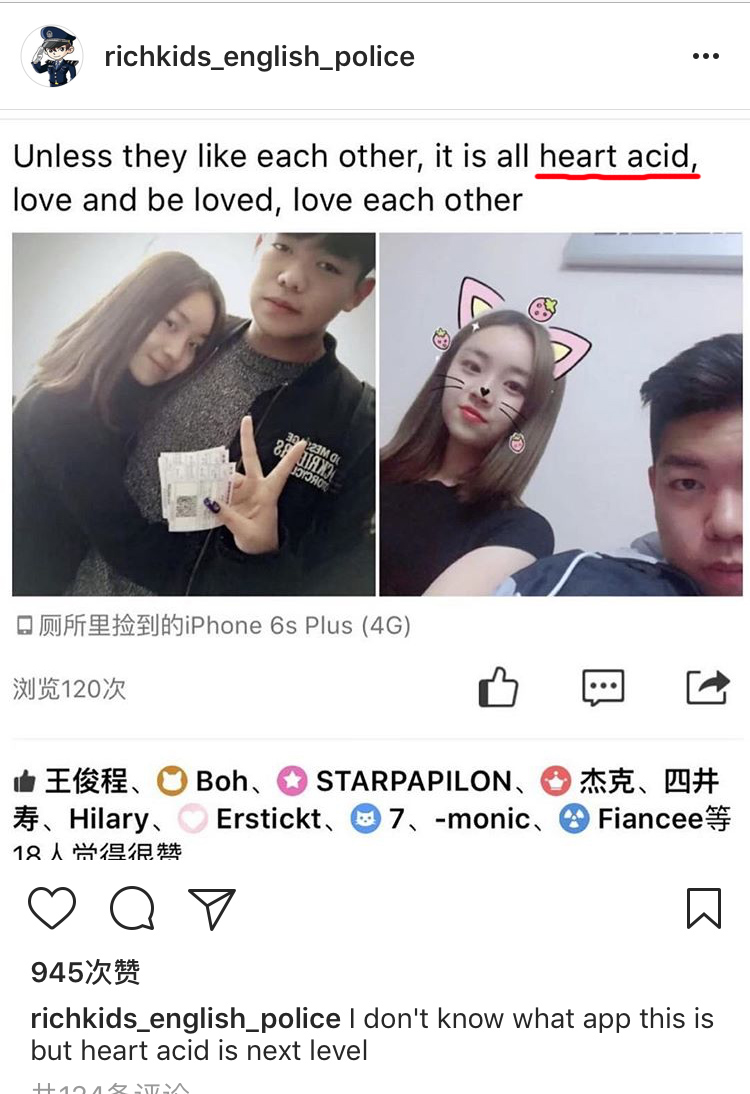
Task: Open richkids_english_police username in post header
Action: tap(259, 57)
